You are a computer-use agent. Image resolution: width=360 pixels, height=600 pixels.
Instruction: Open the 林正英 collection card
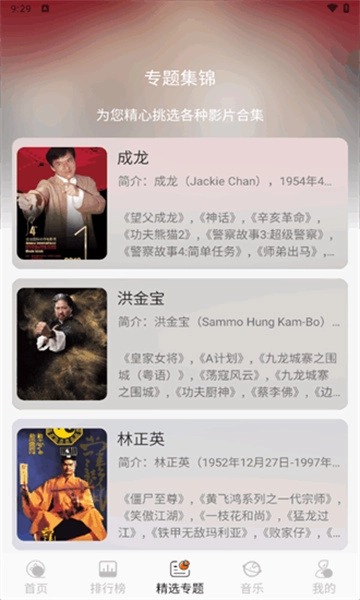180,484
